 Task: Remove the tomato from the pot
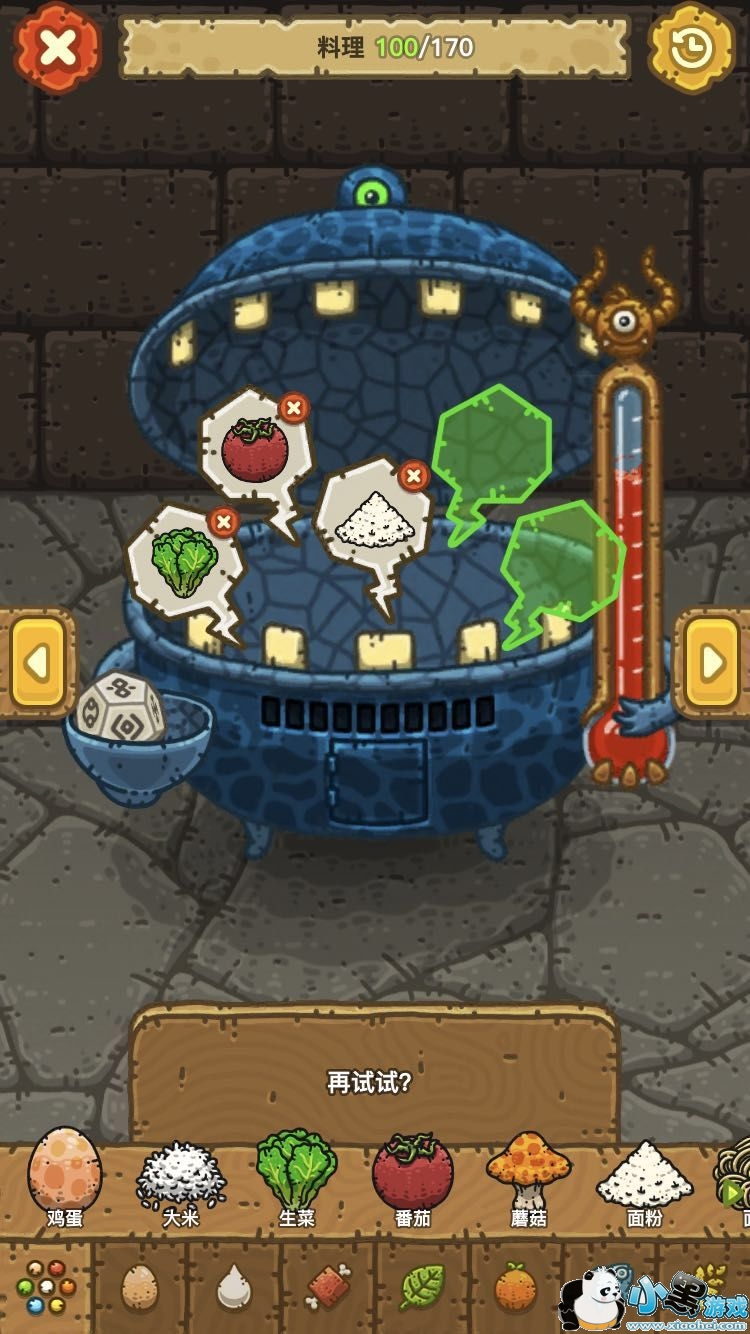[293, 408]
